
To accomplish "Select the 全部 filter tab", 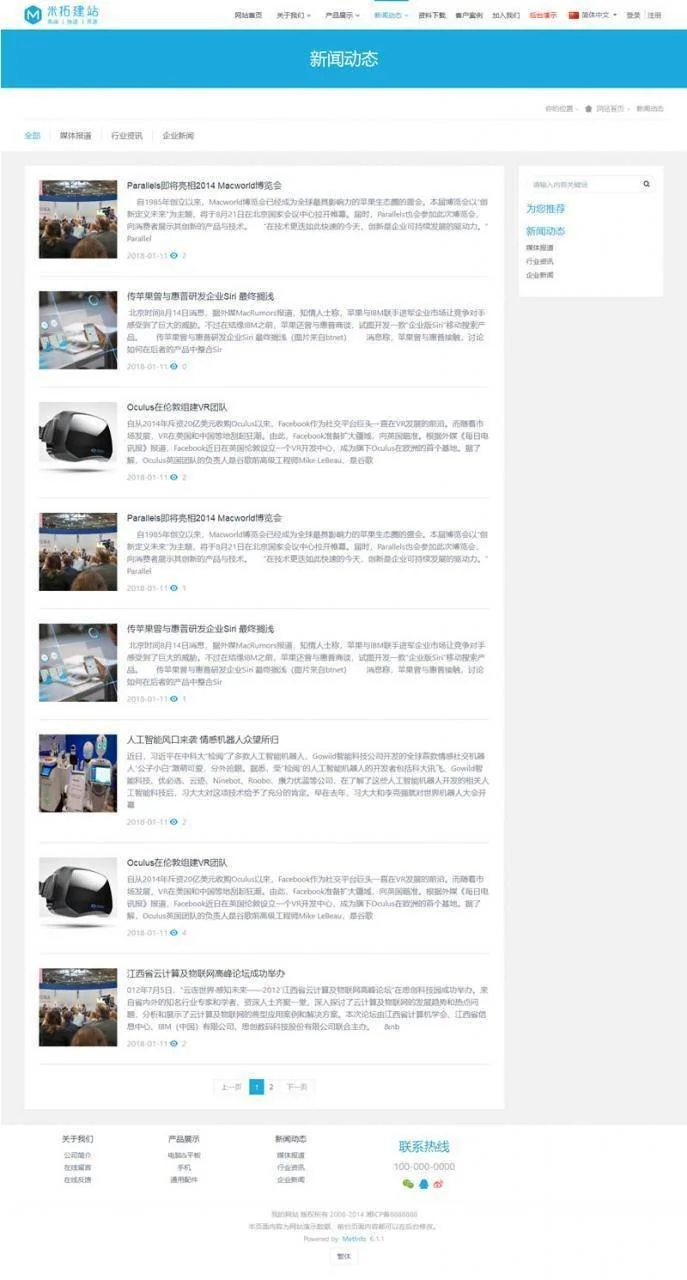I will click(x=33, y=136).
